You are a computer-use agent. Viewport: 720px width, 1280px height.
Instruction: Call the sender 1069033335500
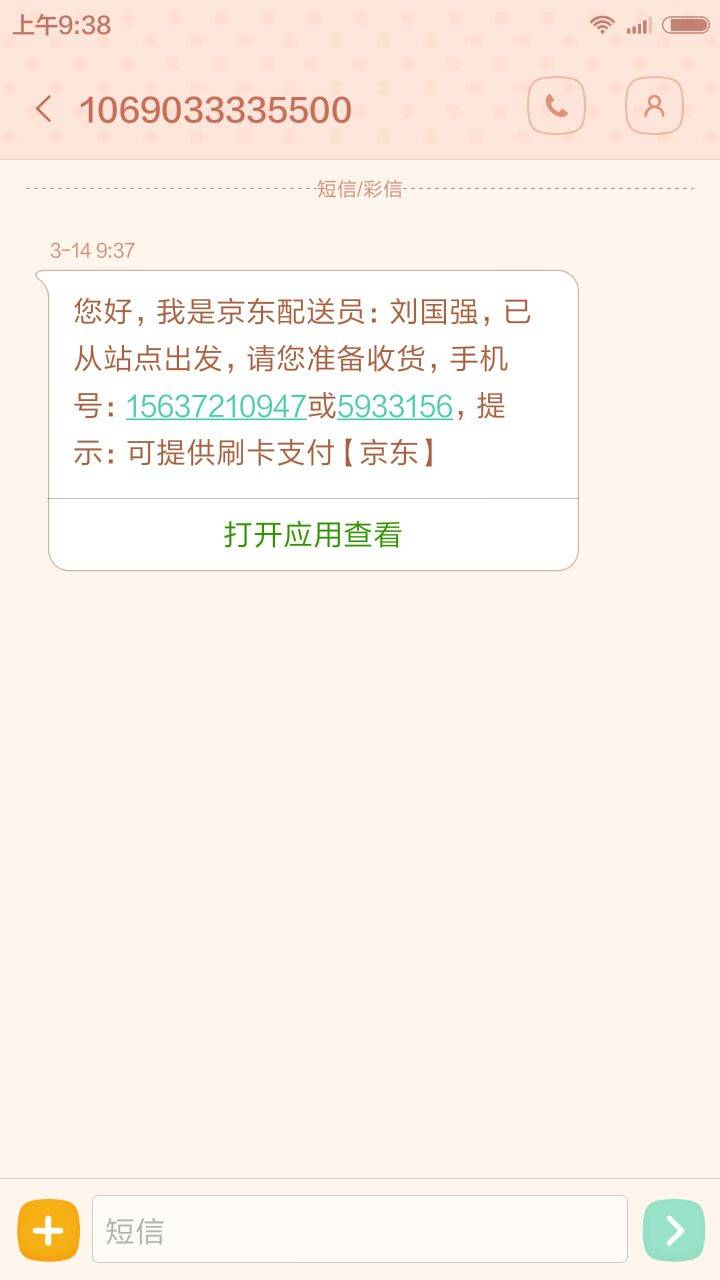point(556,106)
